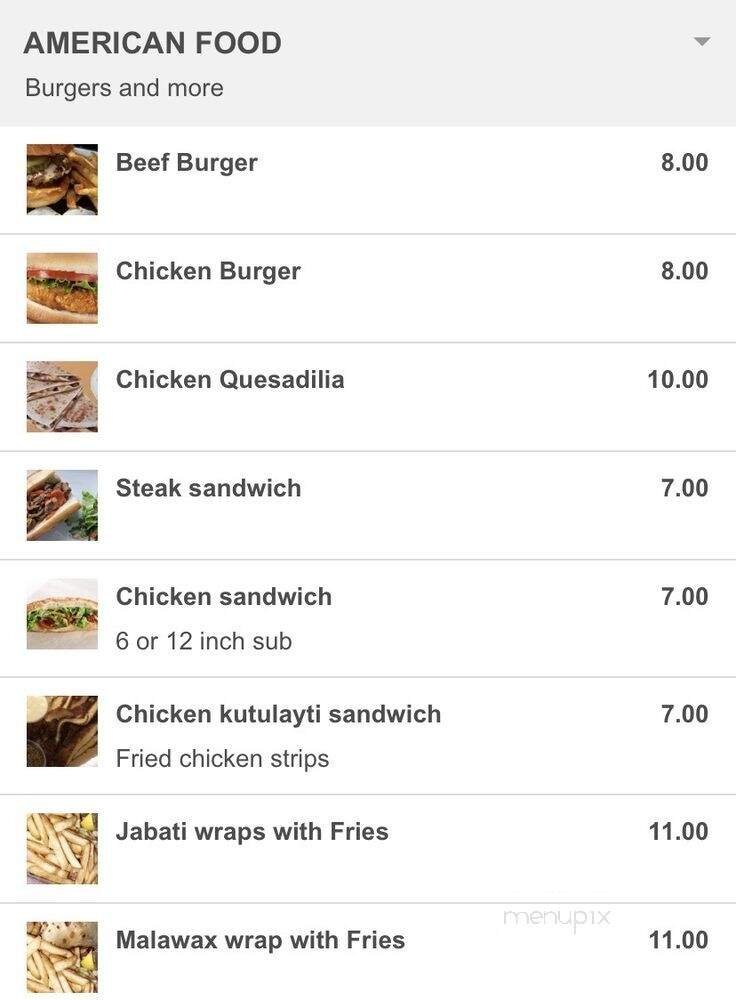The image size is (736, 1000).
Task: Open the Steak sandwich menu entry
Action: [x=209, y=488]
